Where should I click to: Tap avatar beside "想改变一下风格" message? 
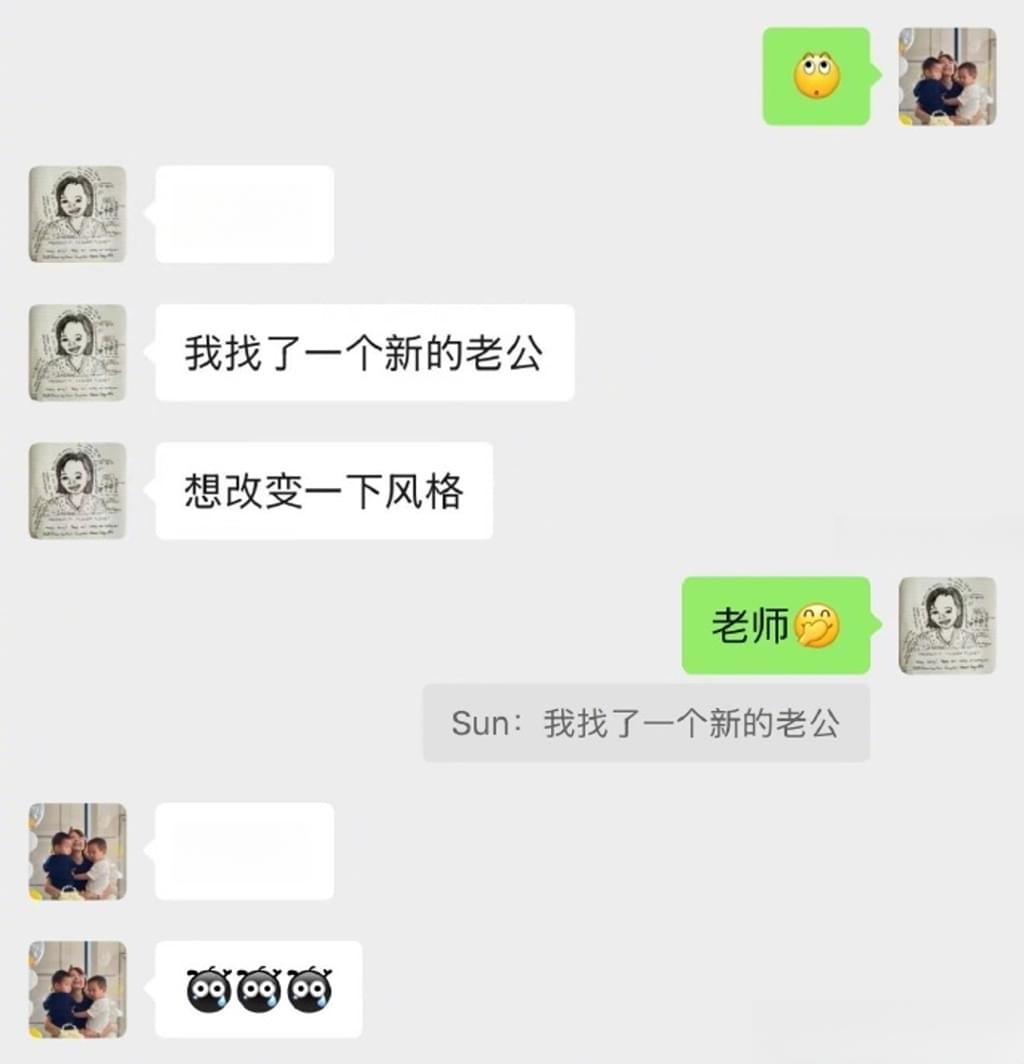tap(77, 491)
